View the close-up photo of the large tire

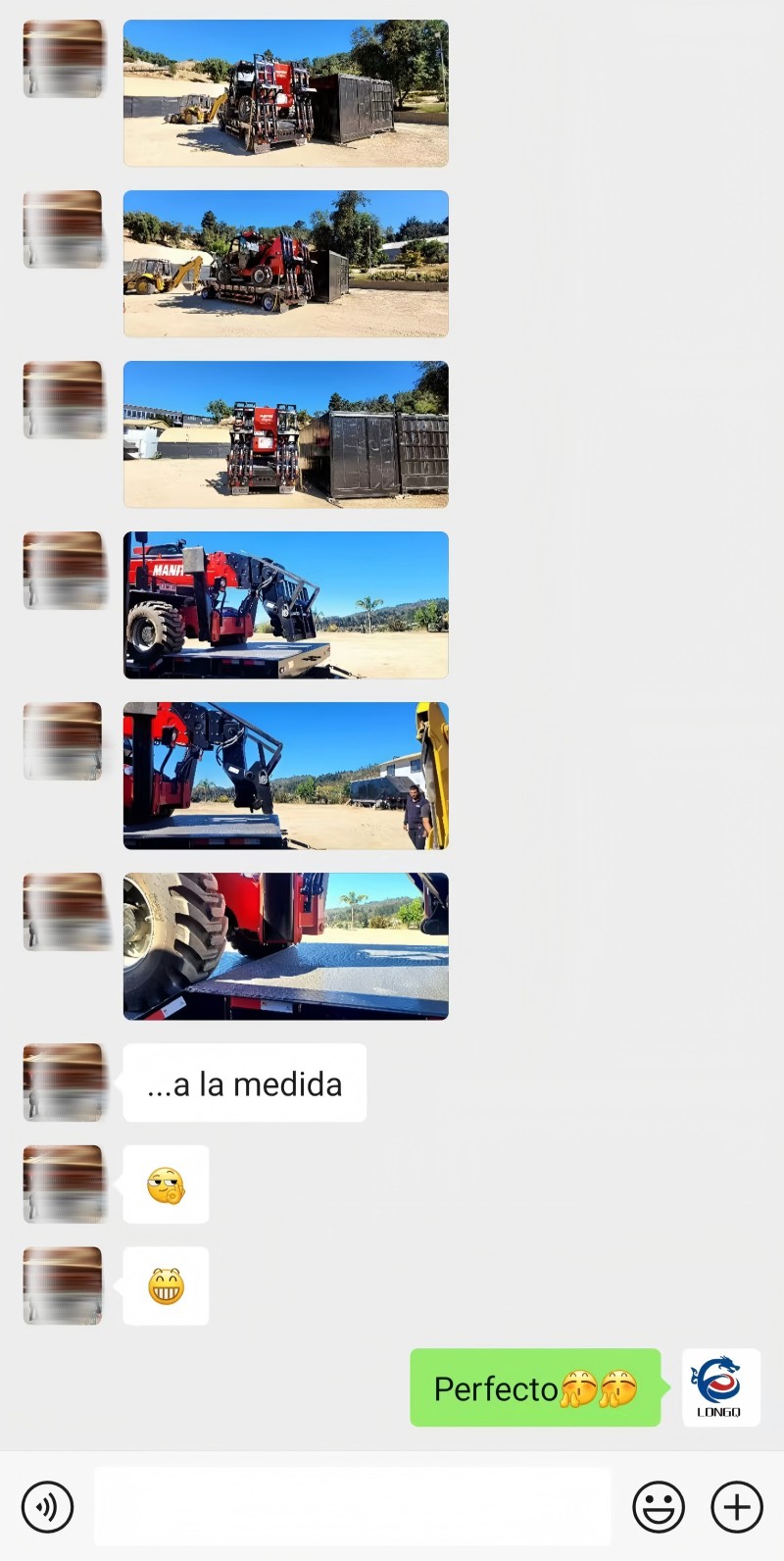click(285, 945)
